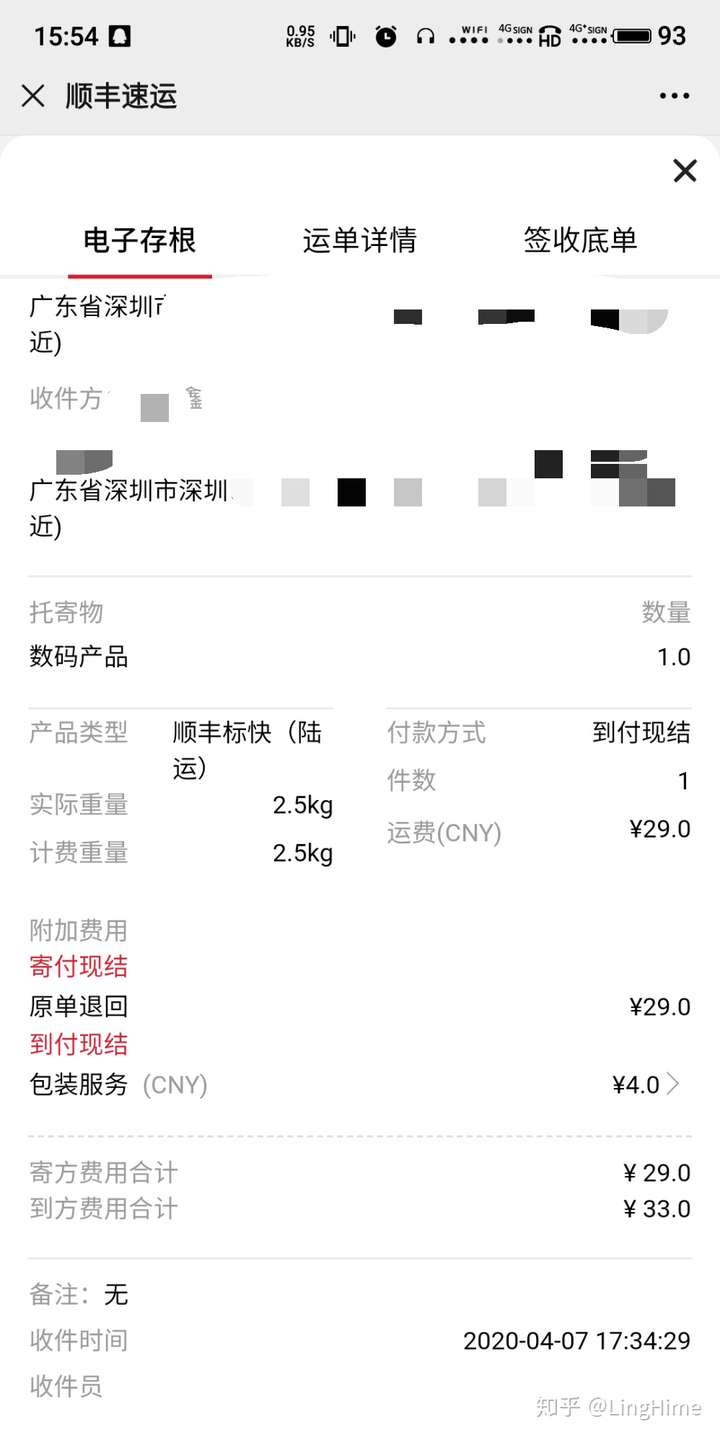Viewport: 720px width, 1440px height.
Task: Select the 原单退回 ¥29.0 row
Action: coord(360,1006)
